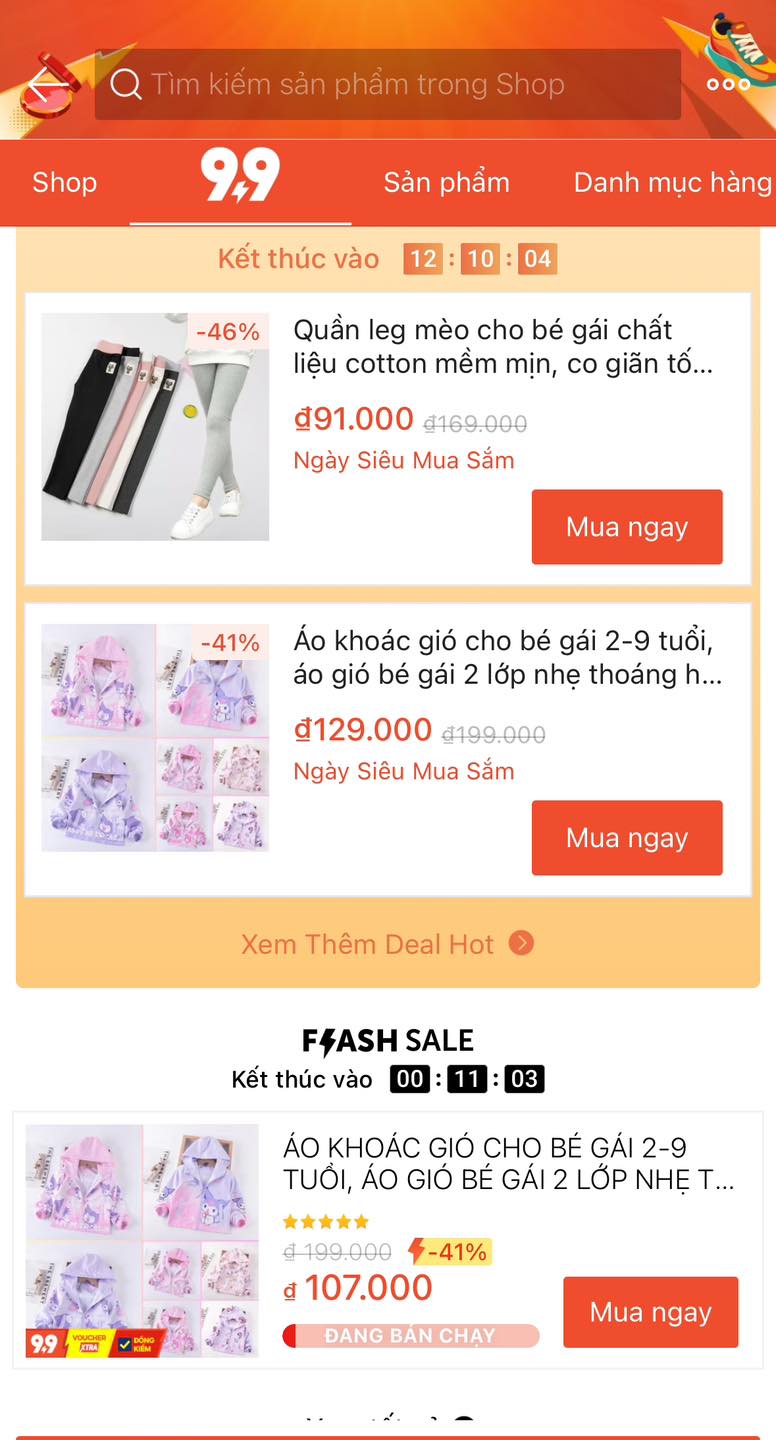Image resolution: width=776 pixels, height=1440 pixels.
Task: Go back with the arrow icon
Action: pos(45,85)
